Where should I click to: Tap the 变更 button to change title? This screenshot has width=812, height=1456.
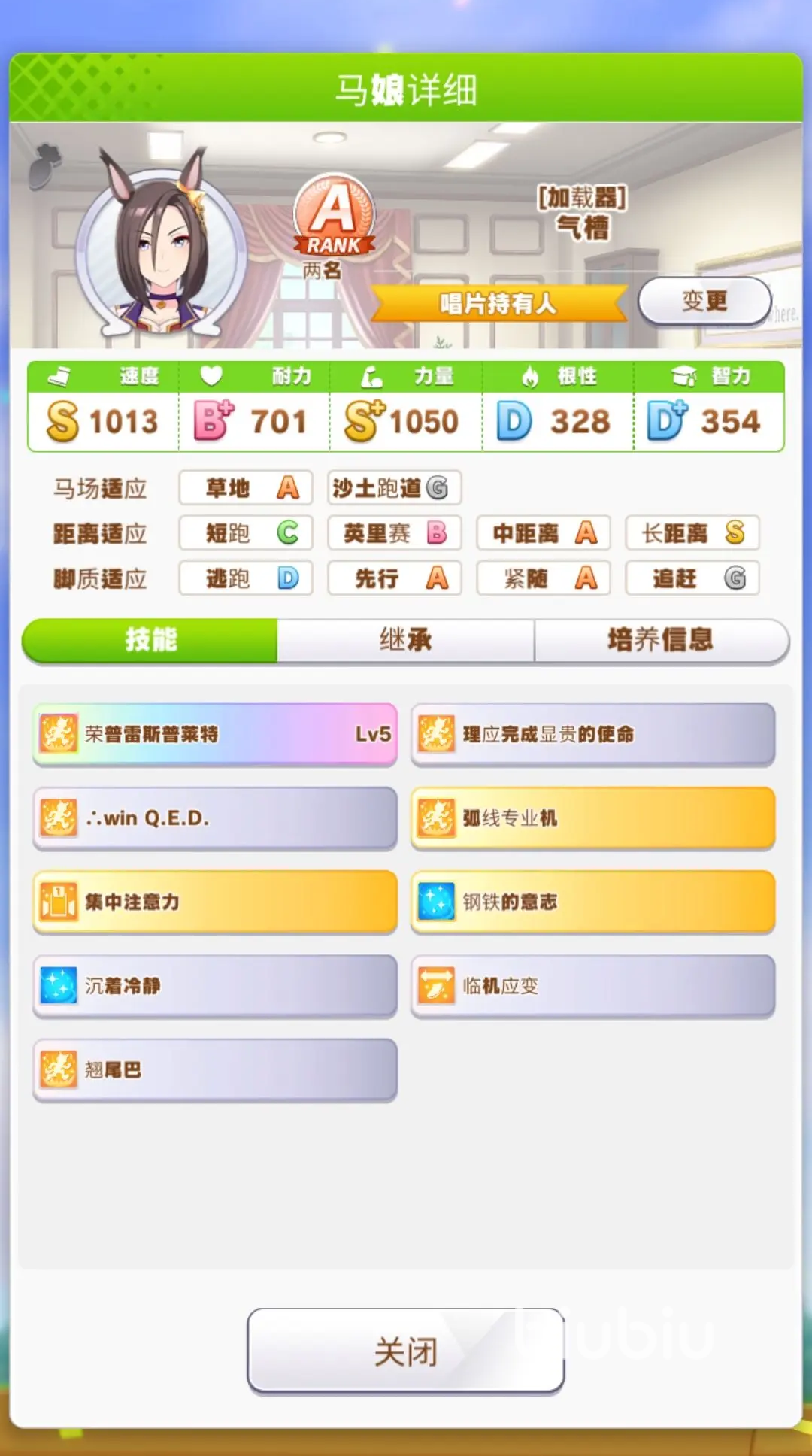click(x=704, y=302)
